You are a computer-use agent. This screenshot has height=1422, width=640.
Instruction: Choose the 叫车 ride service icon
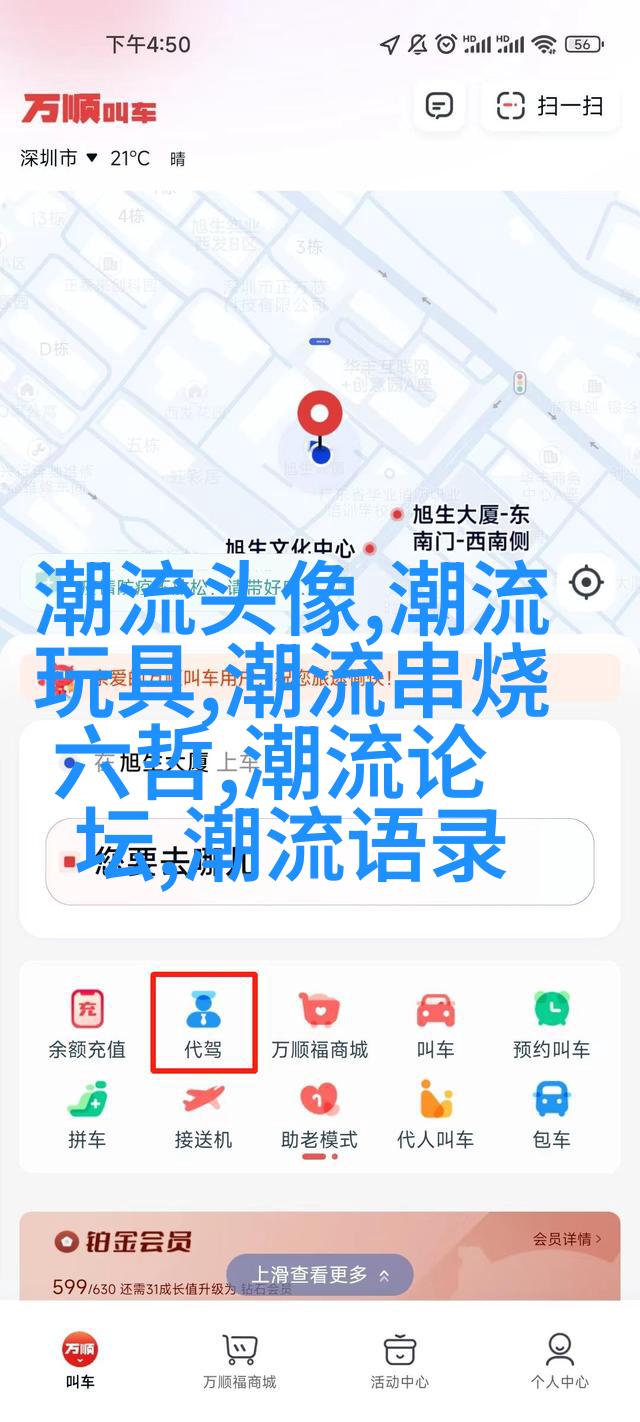pyautogui.click(x=435, y=1022)
